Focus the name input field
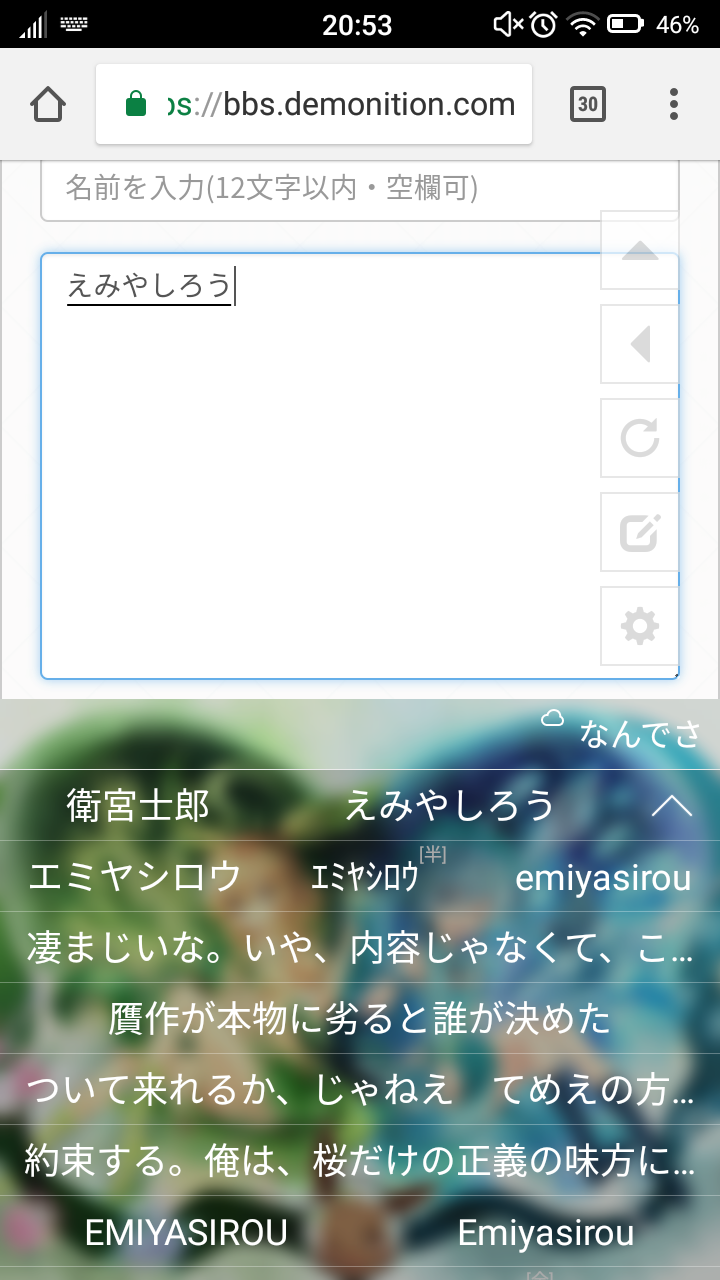 pos(320,187)
